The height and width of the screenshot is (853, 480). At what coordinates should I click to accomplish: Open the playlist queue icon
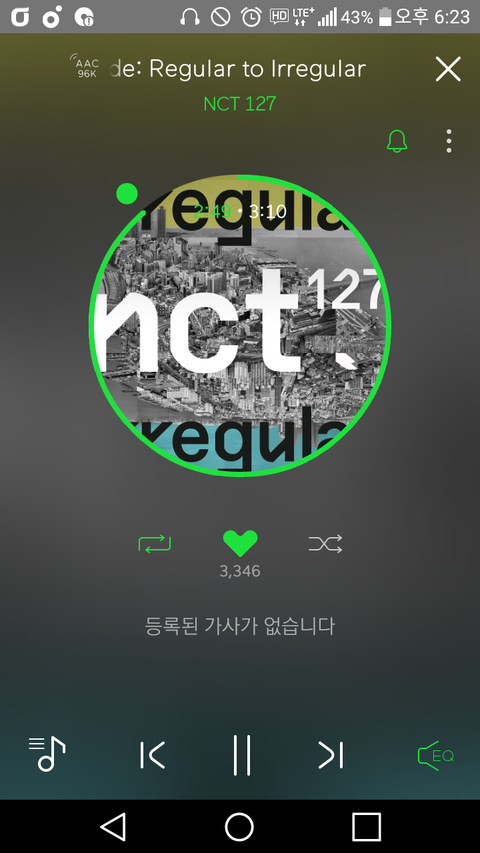click(47, 754)
